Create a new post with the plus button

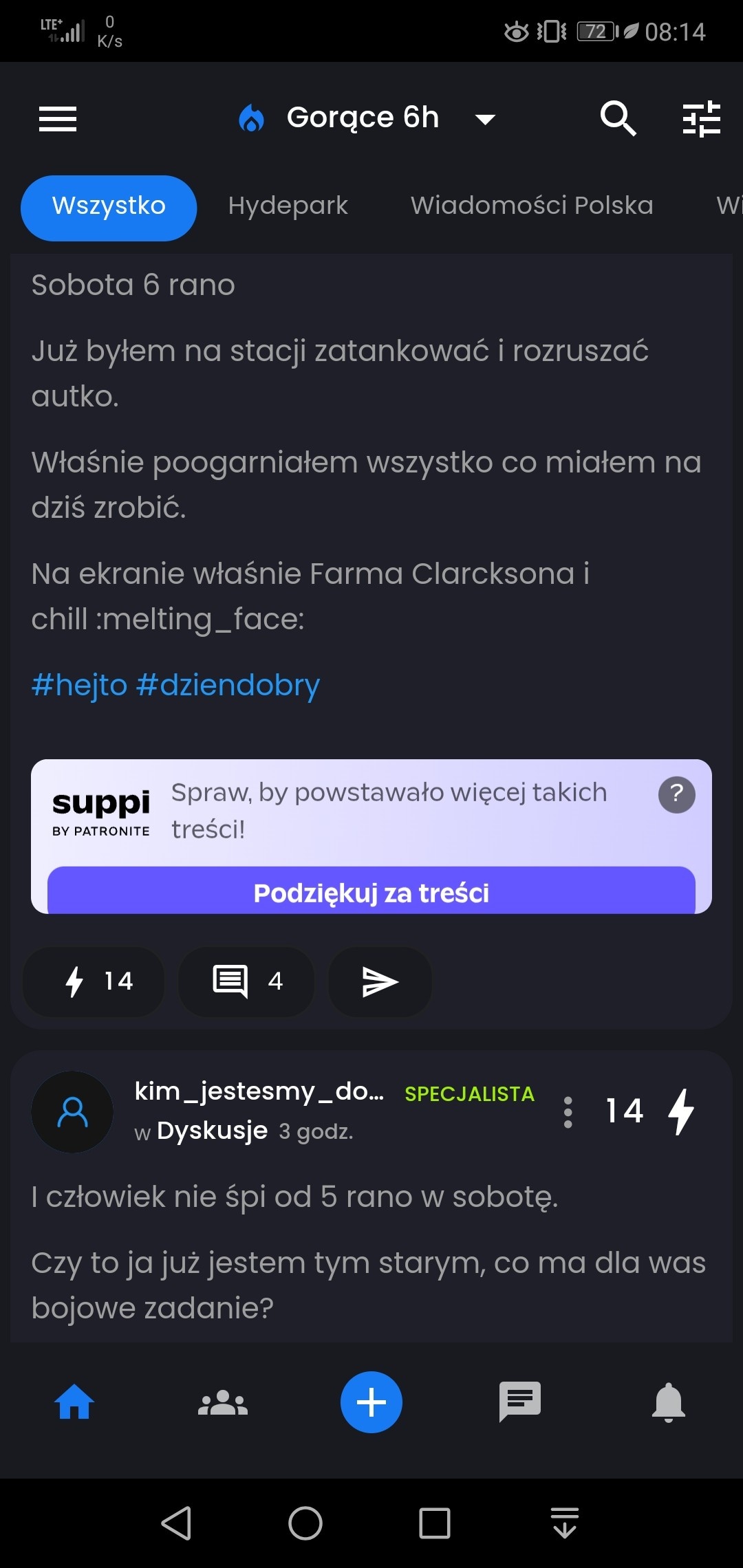371,1402
